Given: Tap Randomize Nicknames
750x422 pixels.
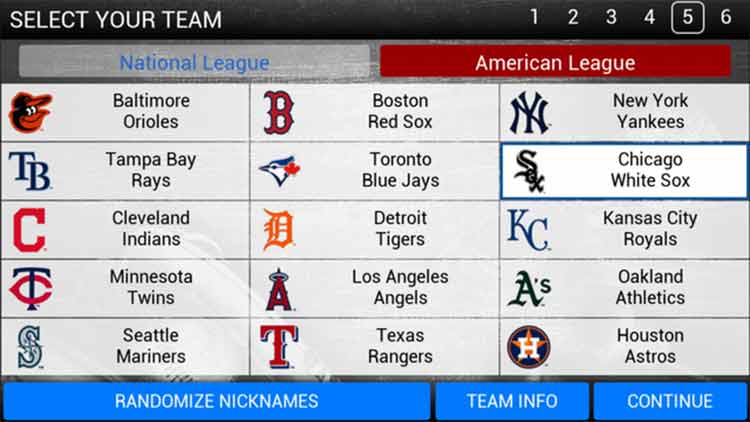Looking at the screenshot, I should [216, 401].
